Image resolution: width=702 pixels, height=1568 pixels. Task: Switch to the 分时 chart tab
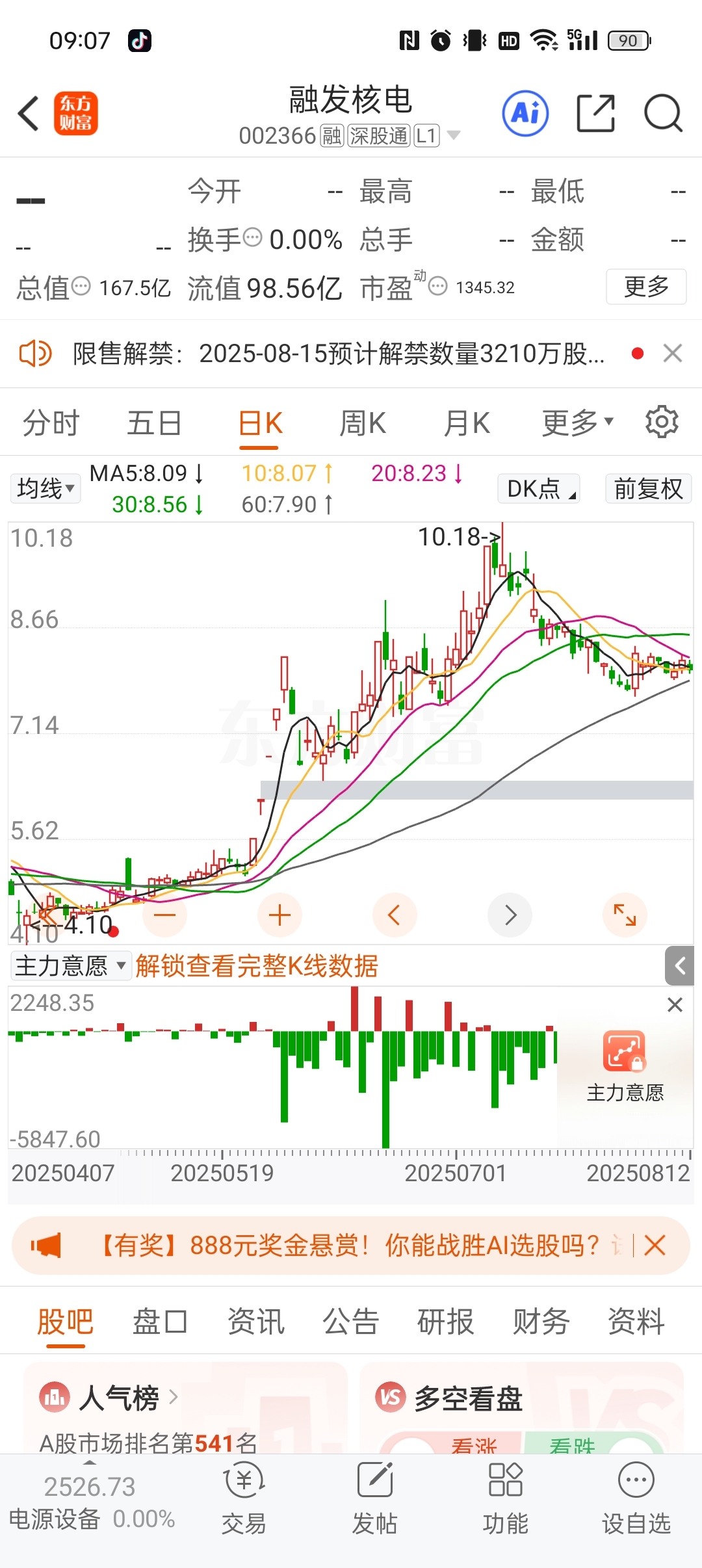(51, 423)
